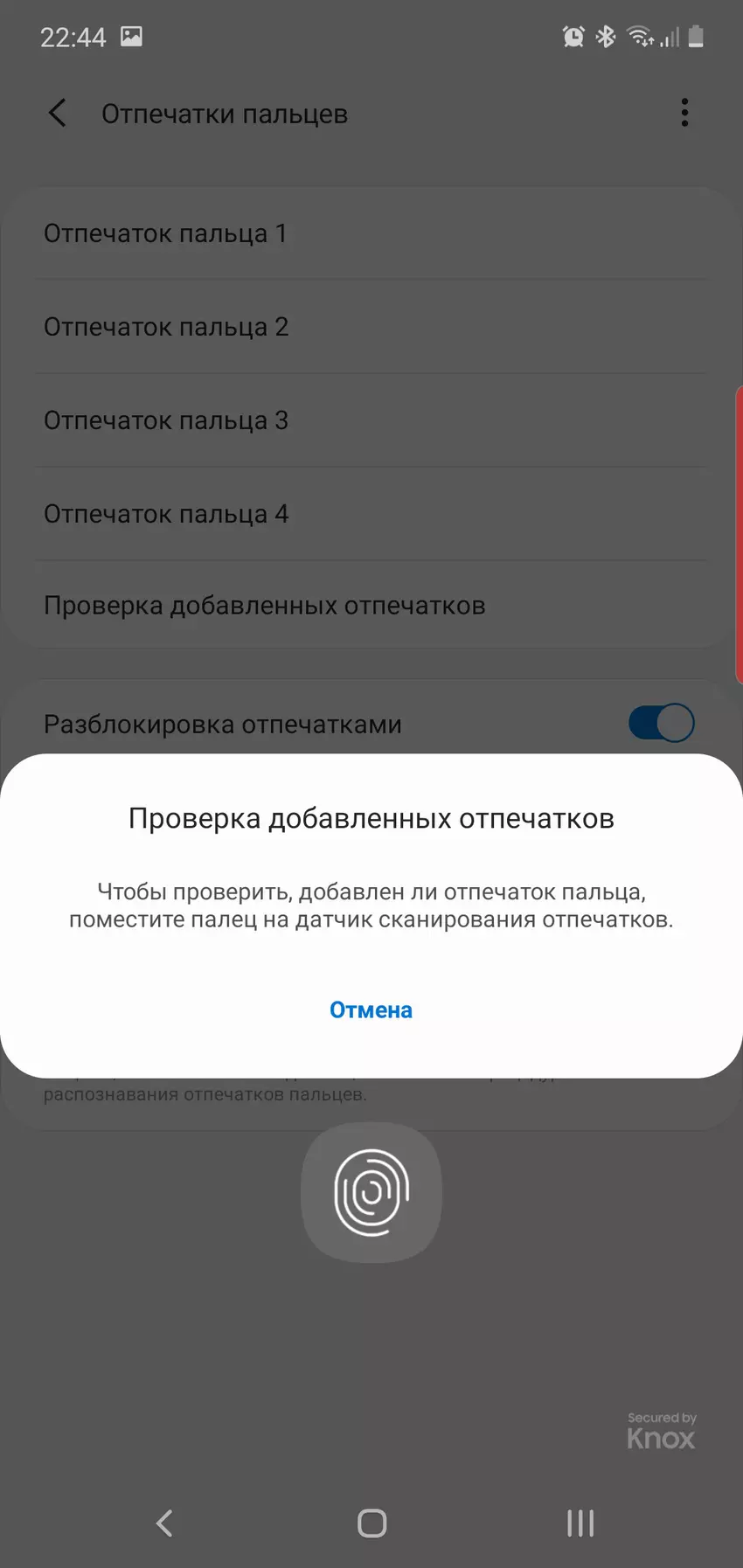Open the three-dot overflow menu
The height and width of the screenshot is (1568, 743).
coord(684,113)
